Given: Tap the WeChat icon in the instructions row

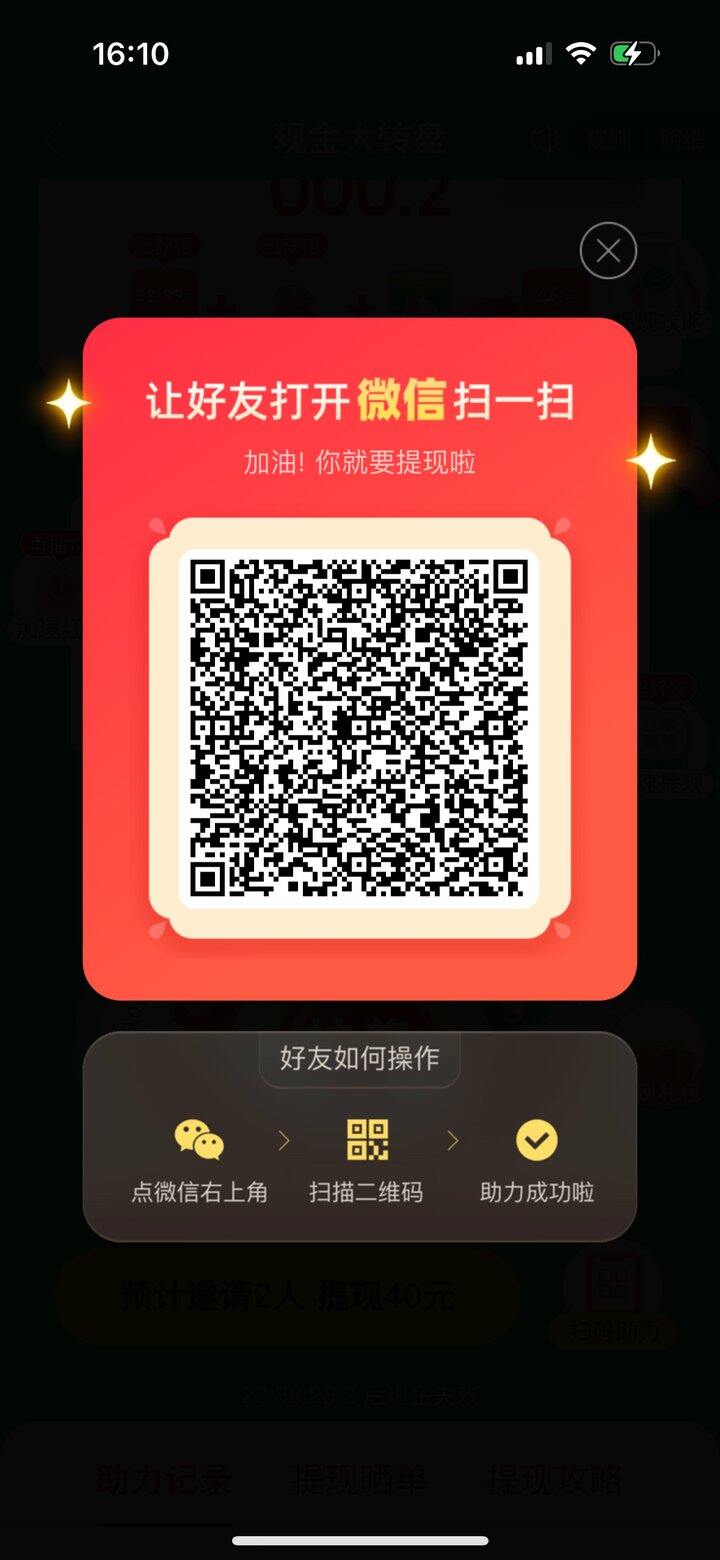Looking at the screenshot, I should (197, 1138).
